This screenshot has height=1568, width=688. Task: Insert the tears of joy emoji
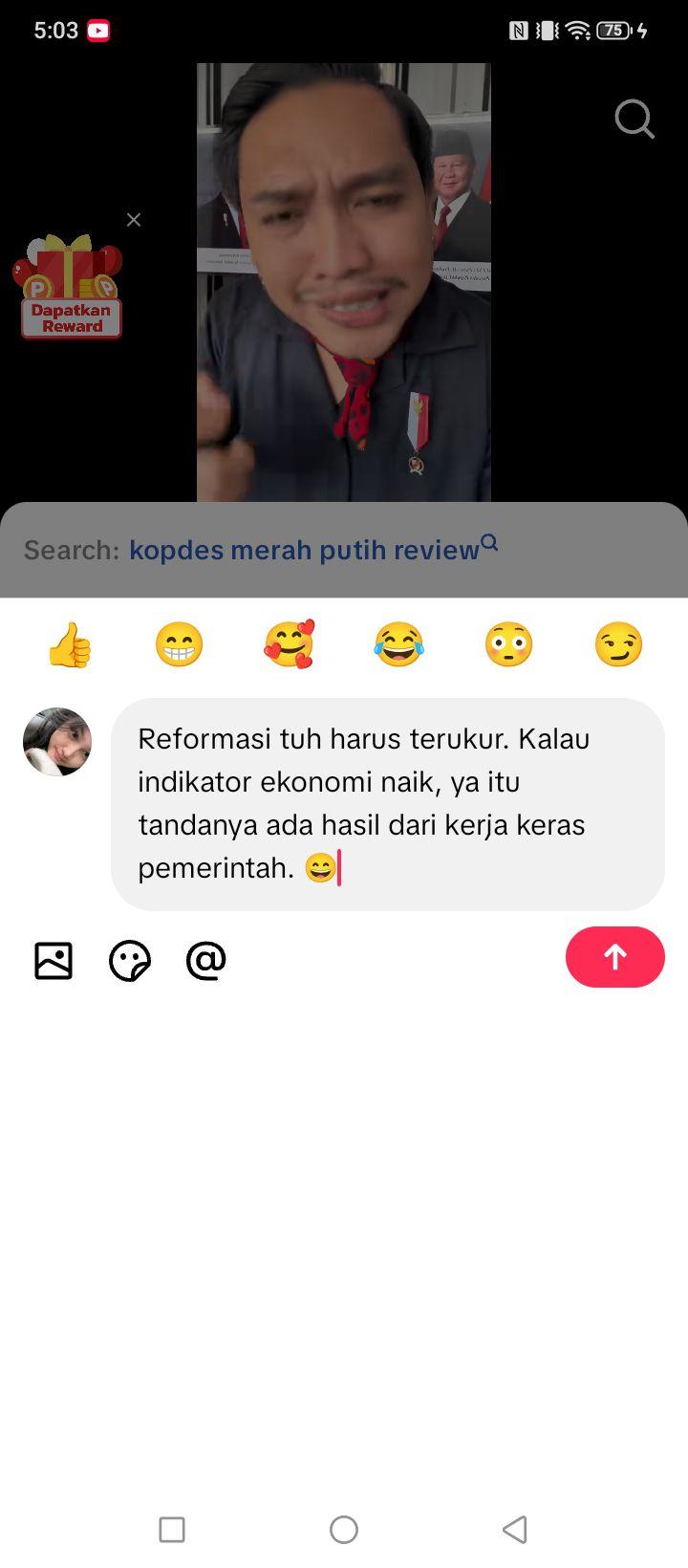pos(398,644)
